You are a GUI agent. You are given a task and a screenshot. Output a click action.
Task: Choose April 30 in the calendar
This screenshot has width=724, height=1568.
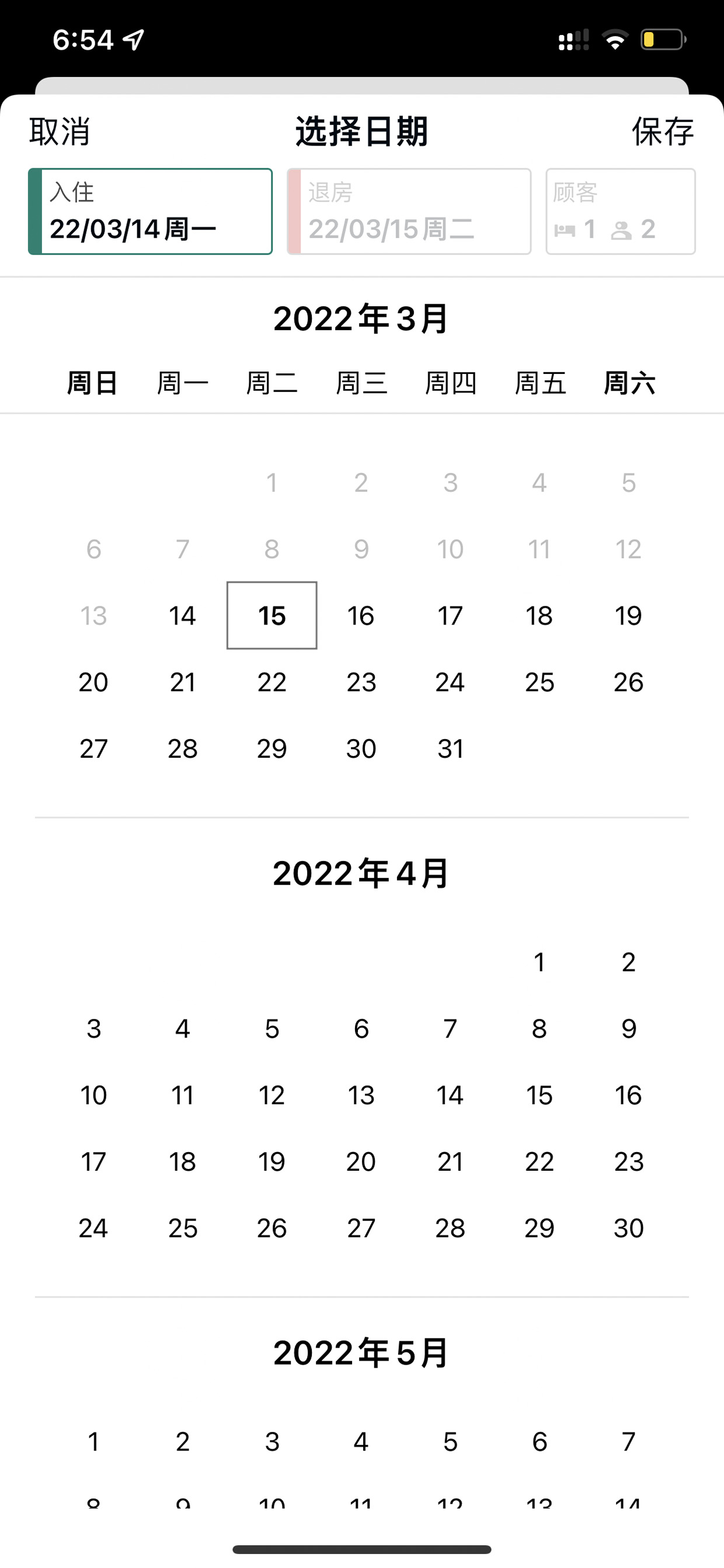tap(628, 1227)
